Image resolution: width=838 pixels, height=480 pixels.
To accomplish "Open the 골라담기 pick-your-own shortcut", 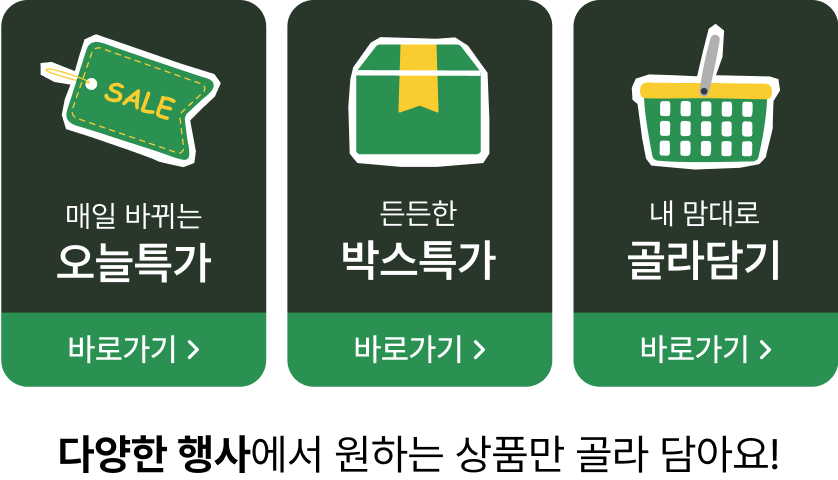I will pyautogui.click(x=705, y=349).
